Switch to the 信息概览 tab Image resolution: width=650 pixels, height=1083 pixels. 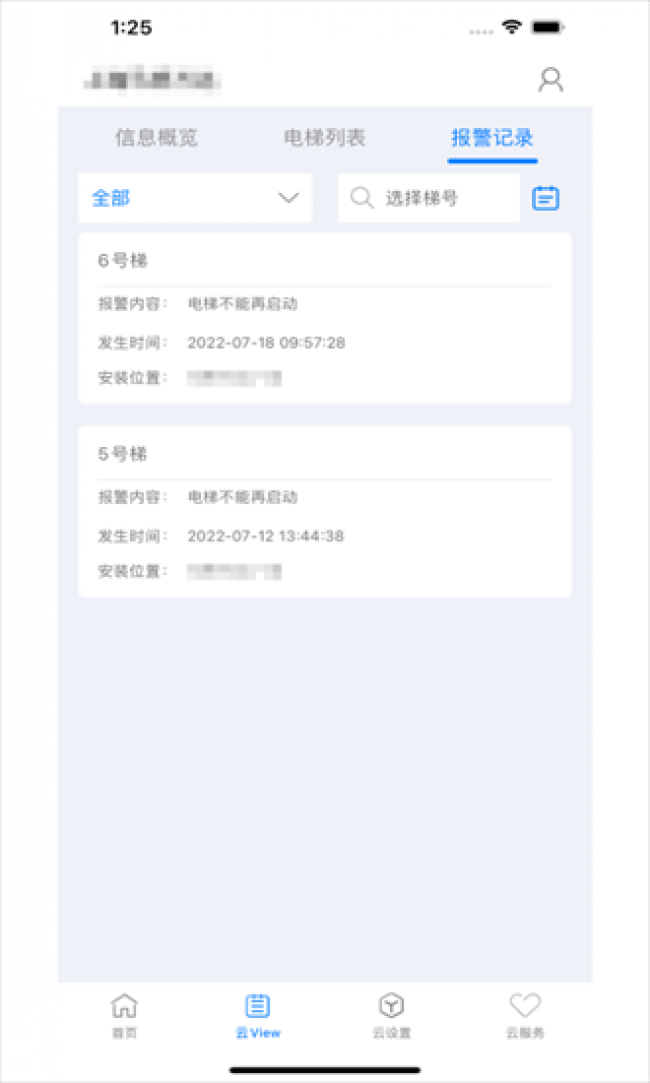point(157,137)
